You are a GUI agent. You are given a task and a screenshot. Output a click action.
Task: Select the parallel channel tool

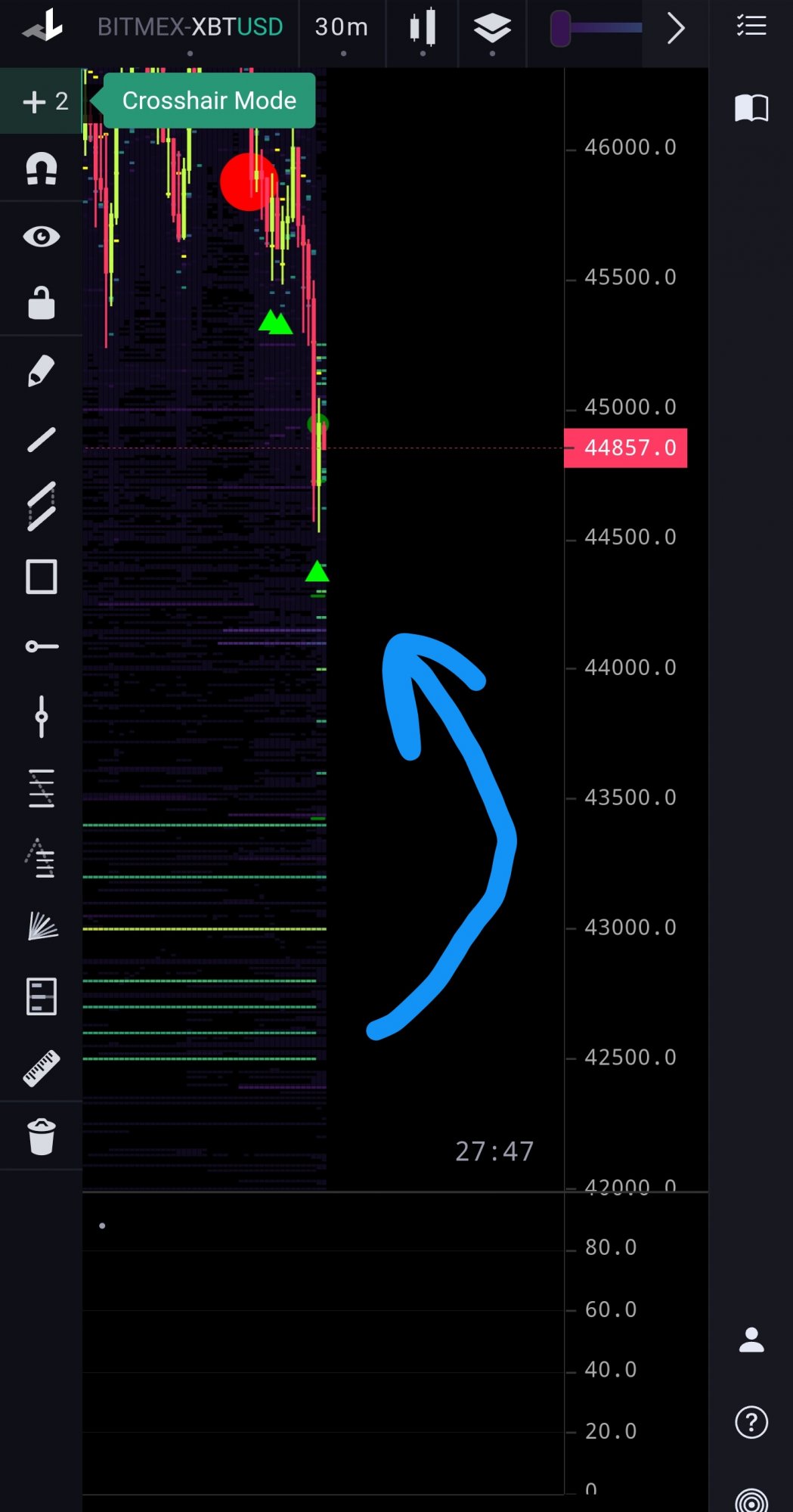pos(42,506)
